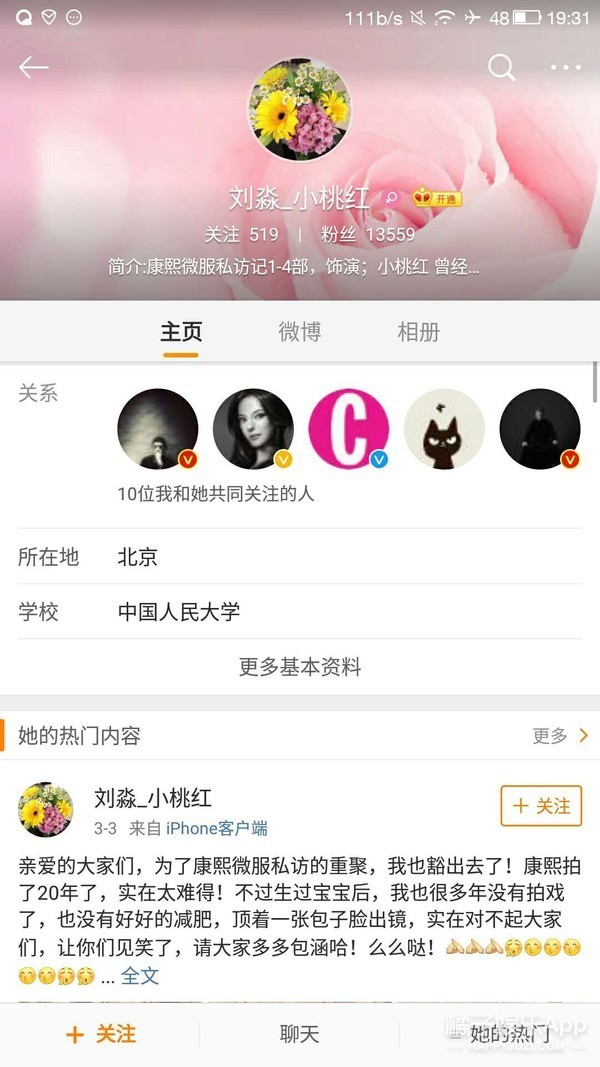
Task: Switch to the 相册 tab
Action: pyautogui.click(x=418, y=332)
